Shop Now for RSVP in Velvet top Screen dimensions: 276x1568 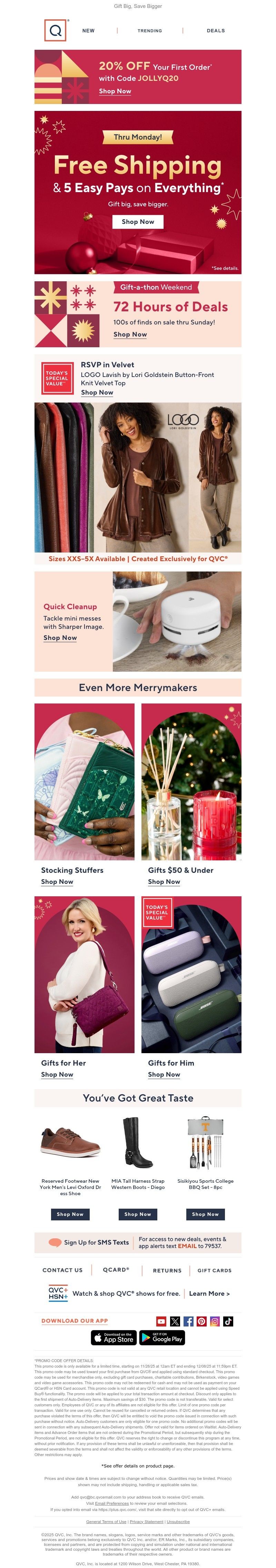point(97,393)
